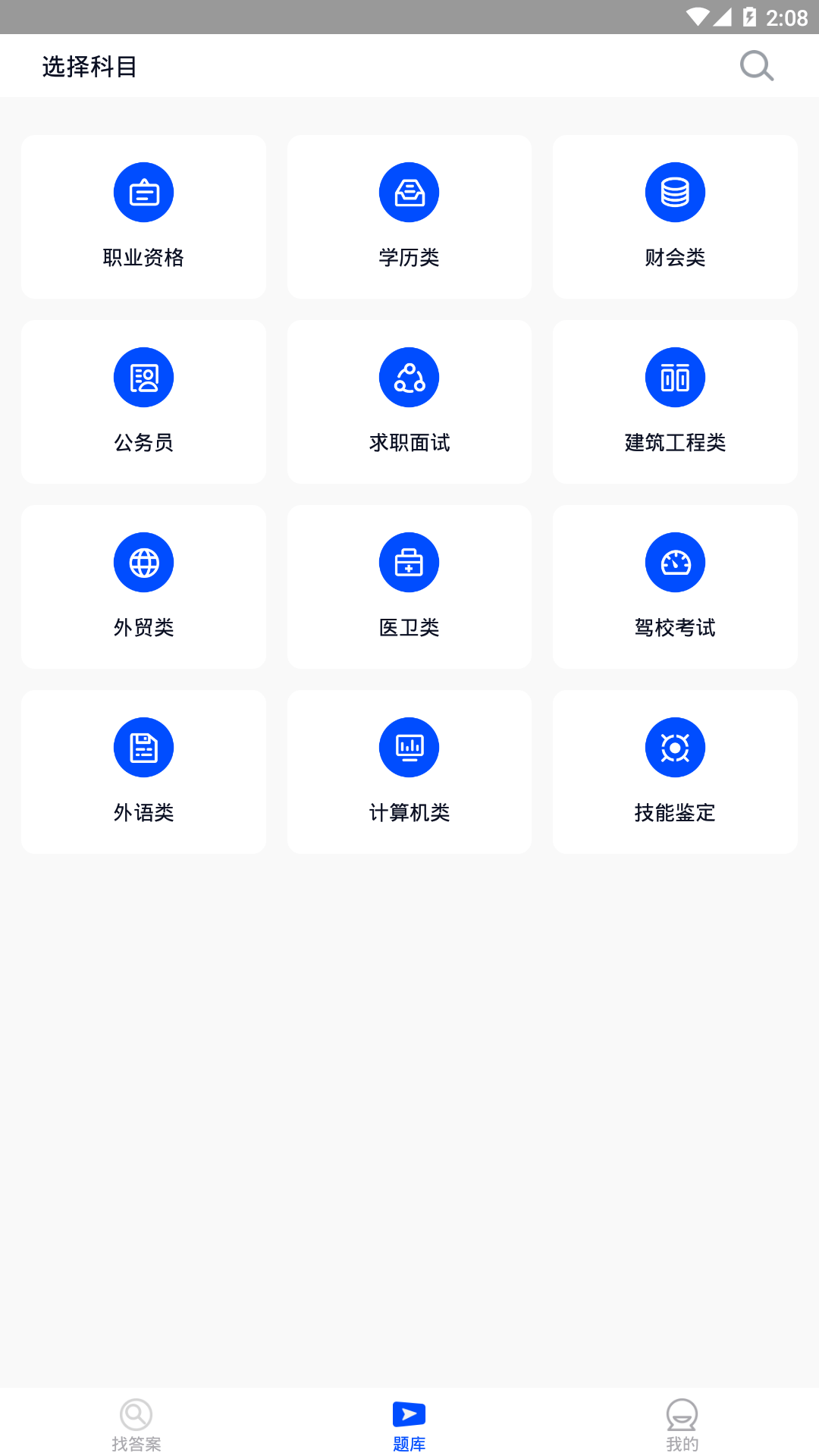Select the 职业资格 certificate icon
Image resolution: width=819 pixels, height=1456 pixels.
click(x=143, y=192)
